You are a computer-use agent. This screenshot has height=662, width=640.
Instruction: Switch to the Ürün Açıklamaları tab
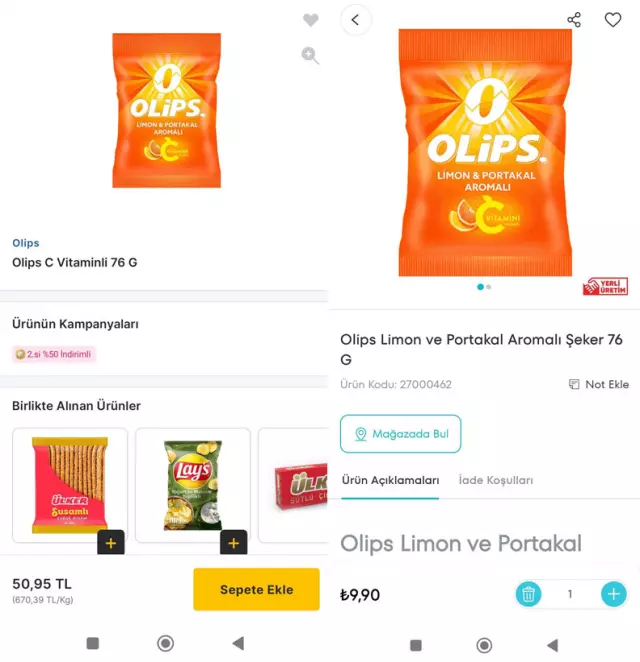pyautogui.click(x=390, y=480)
